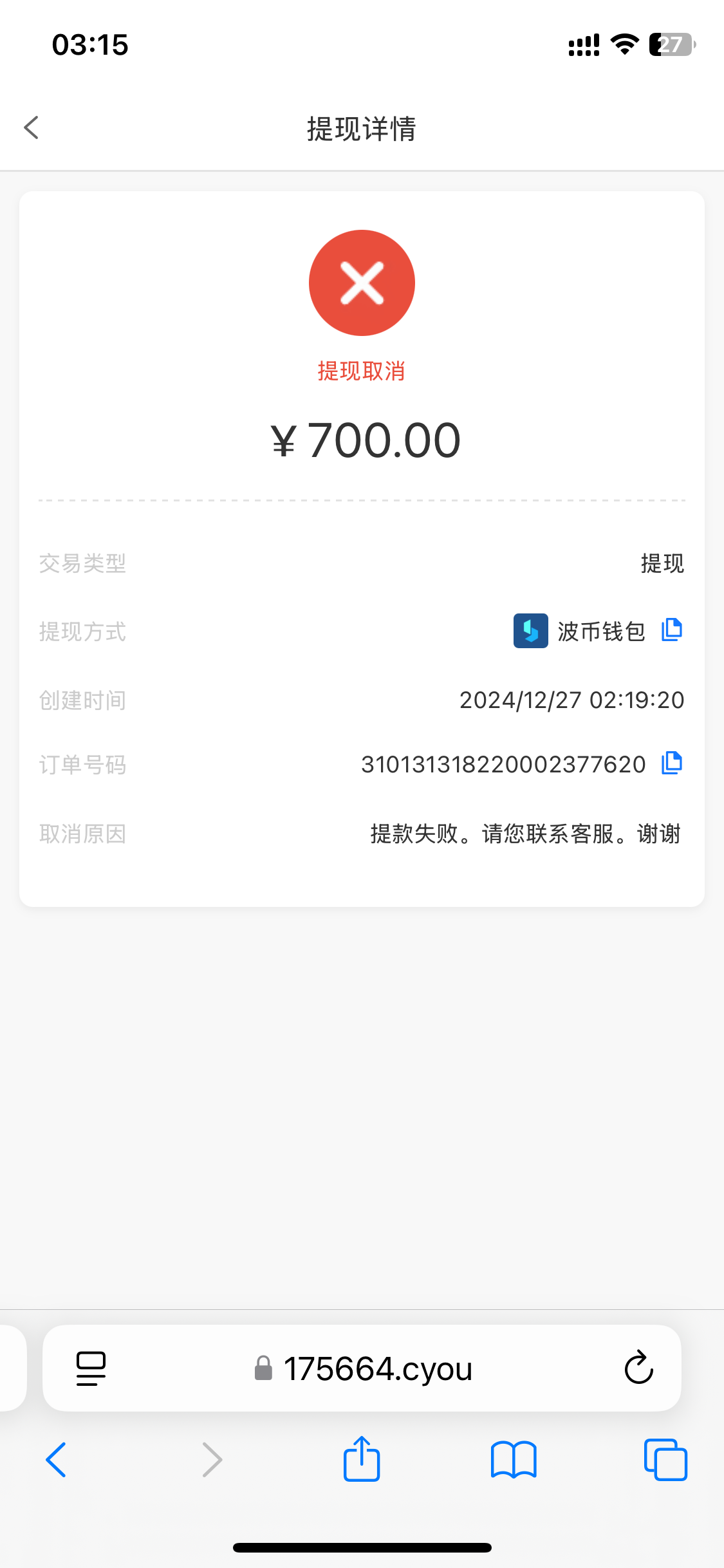The width and height of the screenshot is (724, 1568).
Task: Tap the 提现取消 status label
Action: 362,371
